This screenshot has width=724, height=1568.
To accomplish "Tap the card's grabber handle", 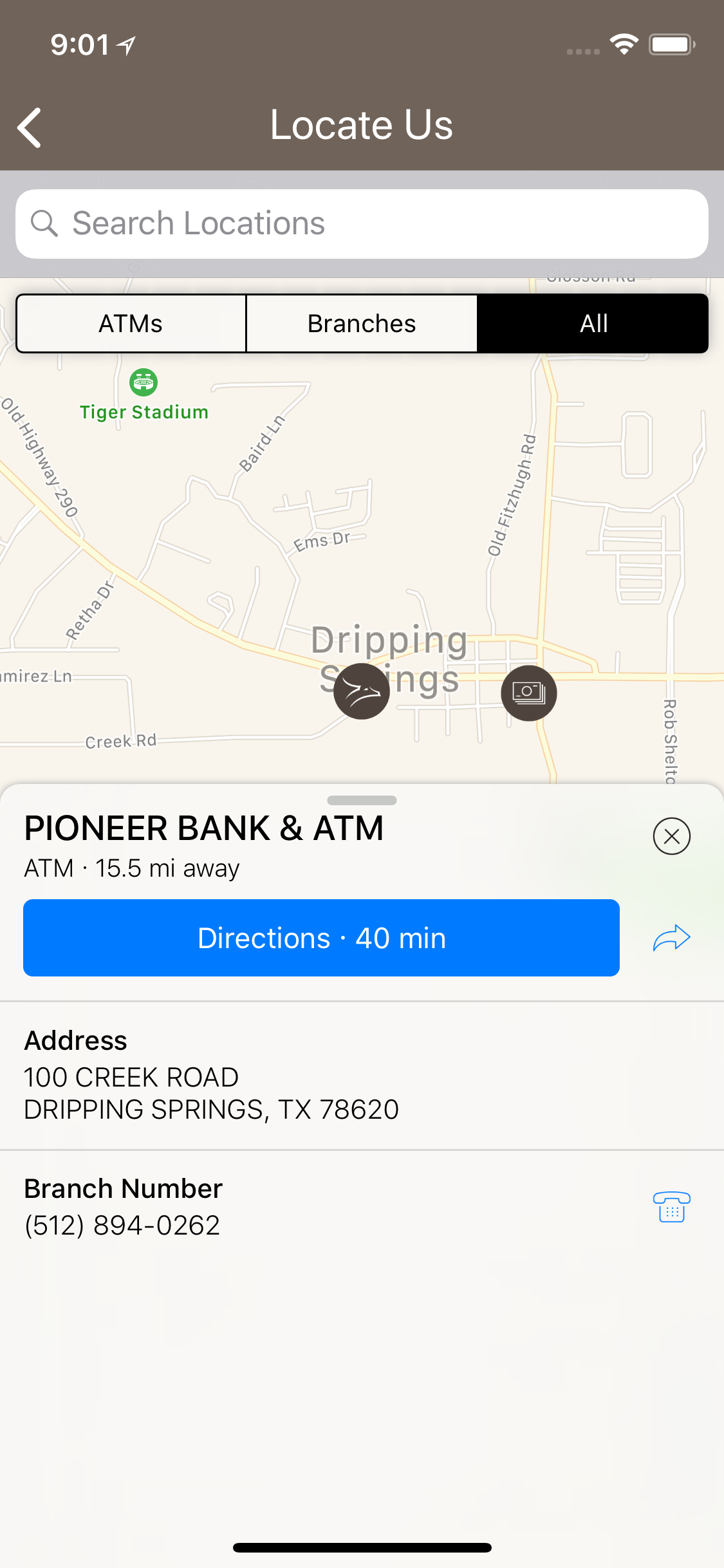I will (x=362, y=800).
